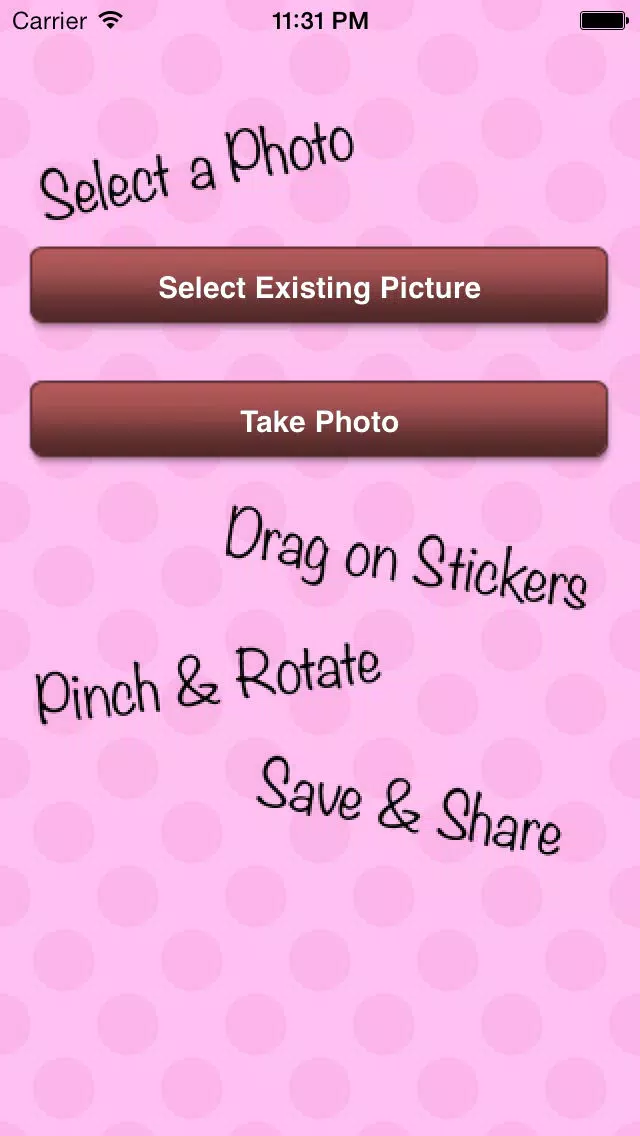Open the camera with Take Photo
This screenshot has width=640, height=1136.
(x=319, y=419)
